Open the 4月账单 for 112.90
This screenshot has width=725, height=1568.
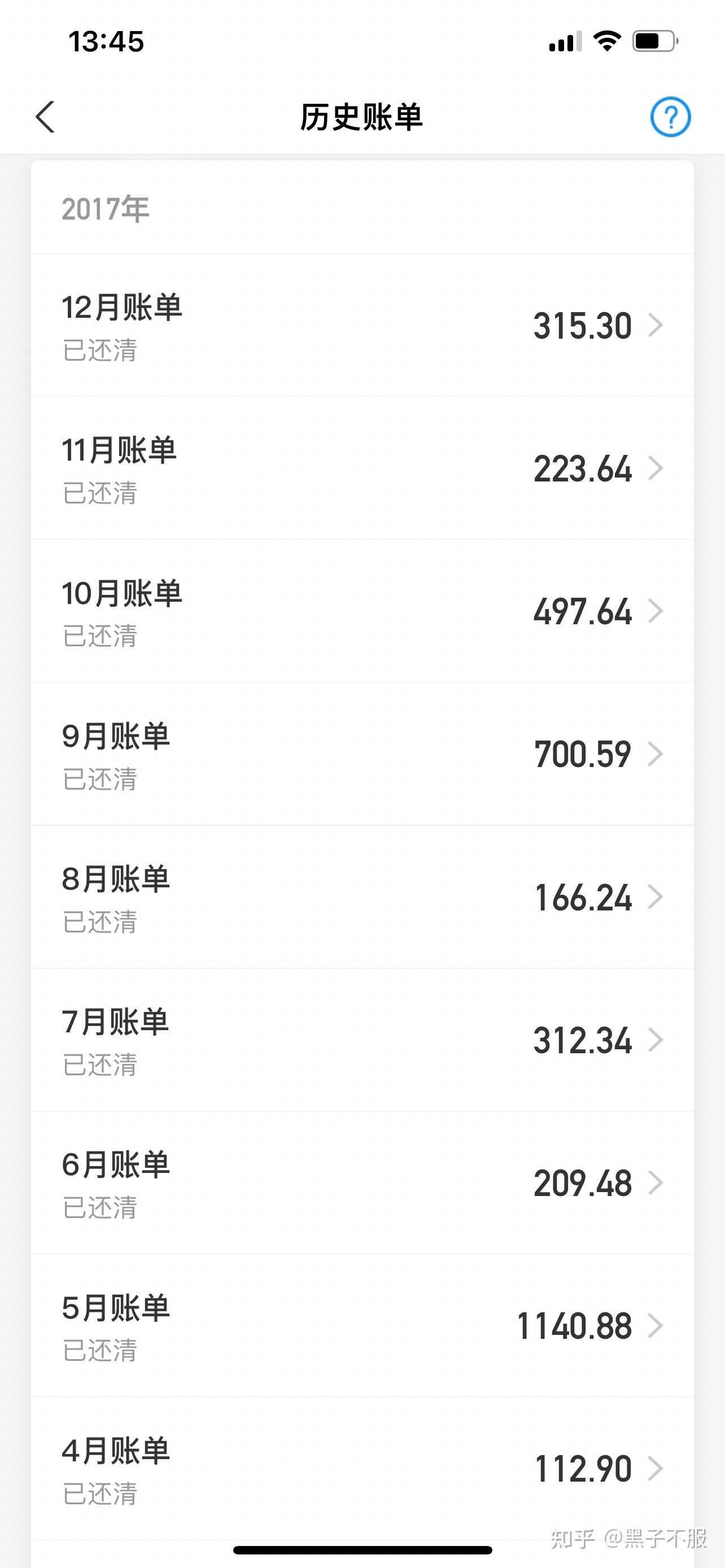click(362, 1468)
